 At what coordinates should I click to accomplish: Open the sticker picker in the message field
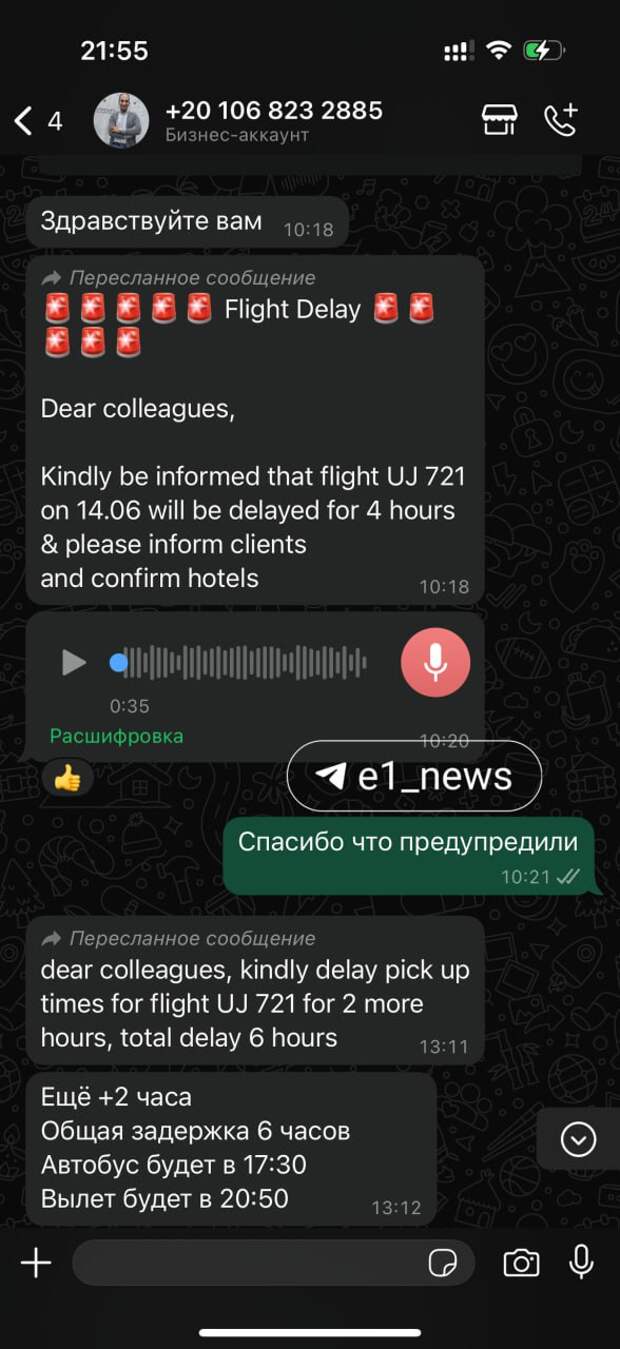443,1263
